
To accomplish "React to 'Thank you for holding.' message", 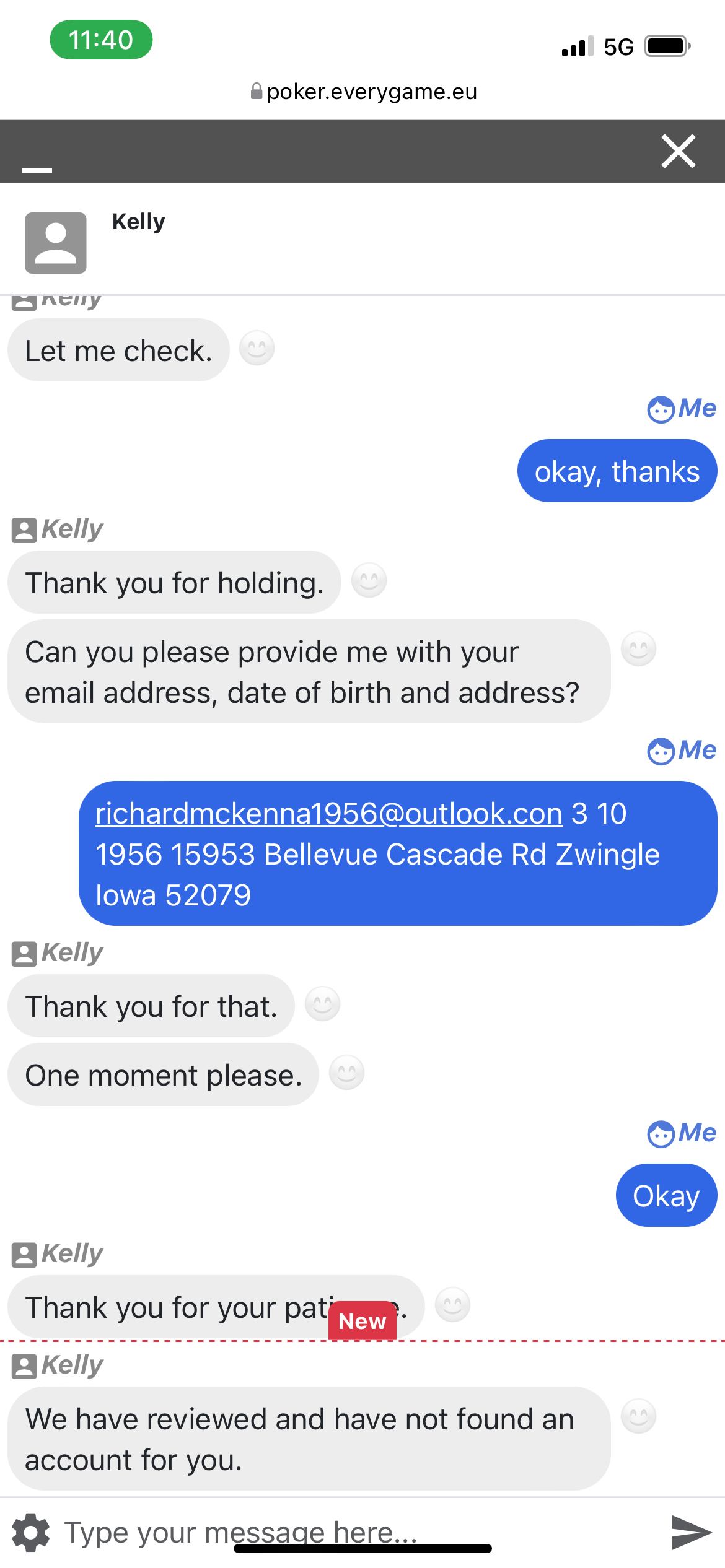I will coord(369,581).
